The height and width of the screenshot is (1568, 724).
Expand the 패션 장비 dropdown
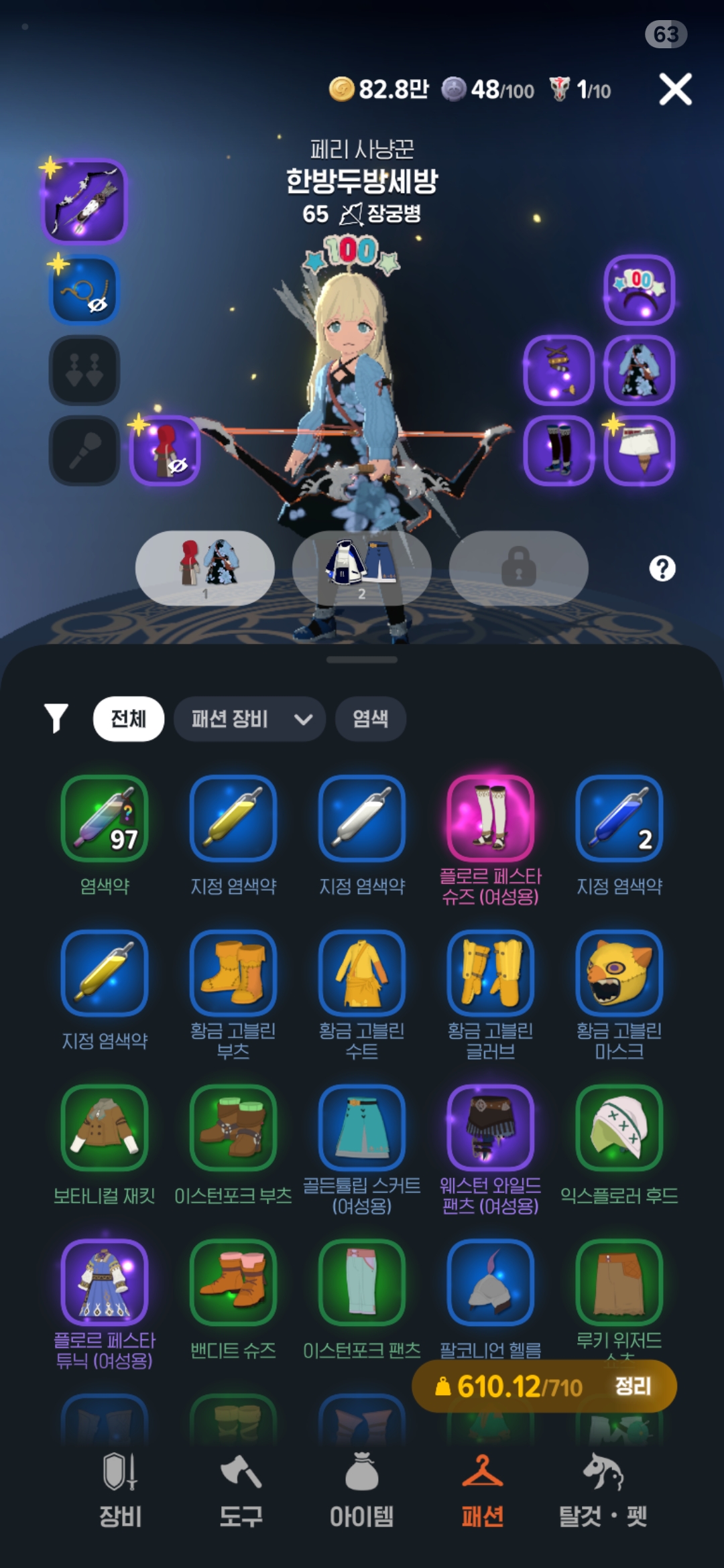[x=249, y=719]
